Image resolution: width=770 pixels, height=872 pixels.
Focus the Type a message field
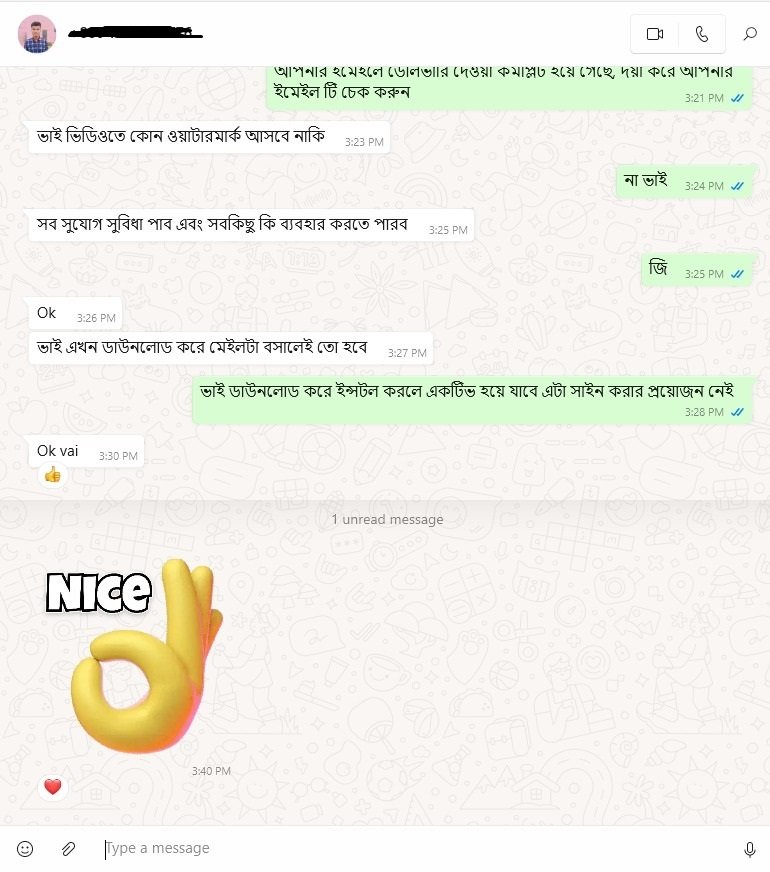tap(400, 848)
